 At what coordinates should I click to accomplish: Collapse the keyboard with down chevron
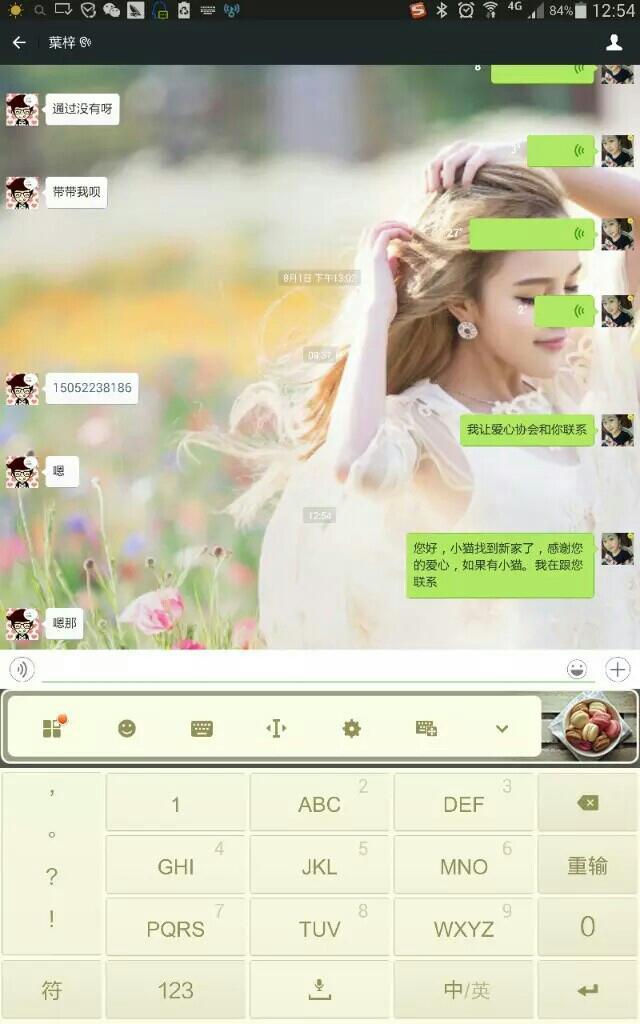[502, 728]
